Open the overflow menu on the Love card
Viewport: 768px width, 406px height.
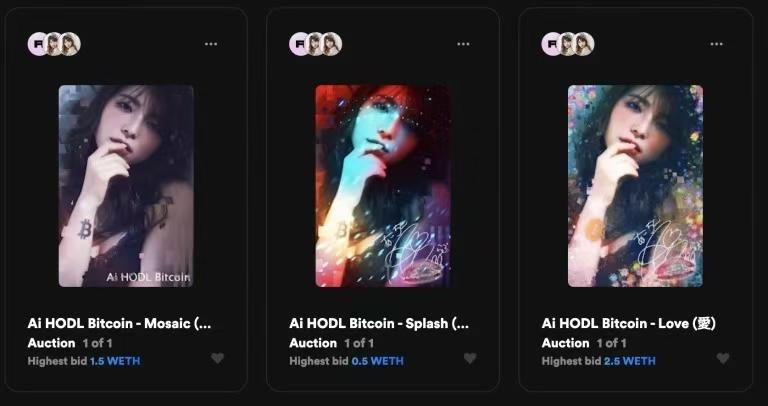point(716,44)
